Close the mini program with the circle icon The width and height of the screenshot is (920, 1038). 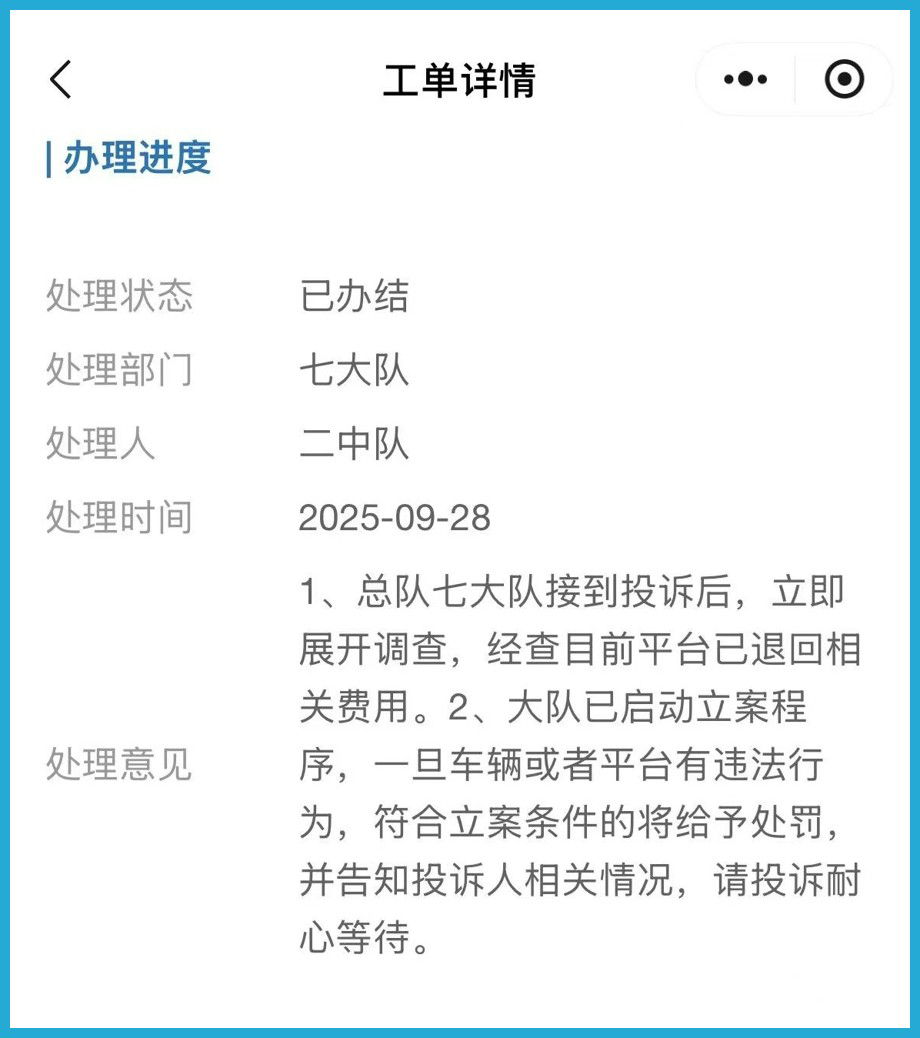[x=844, y=80]
